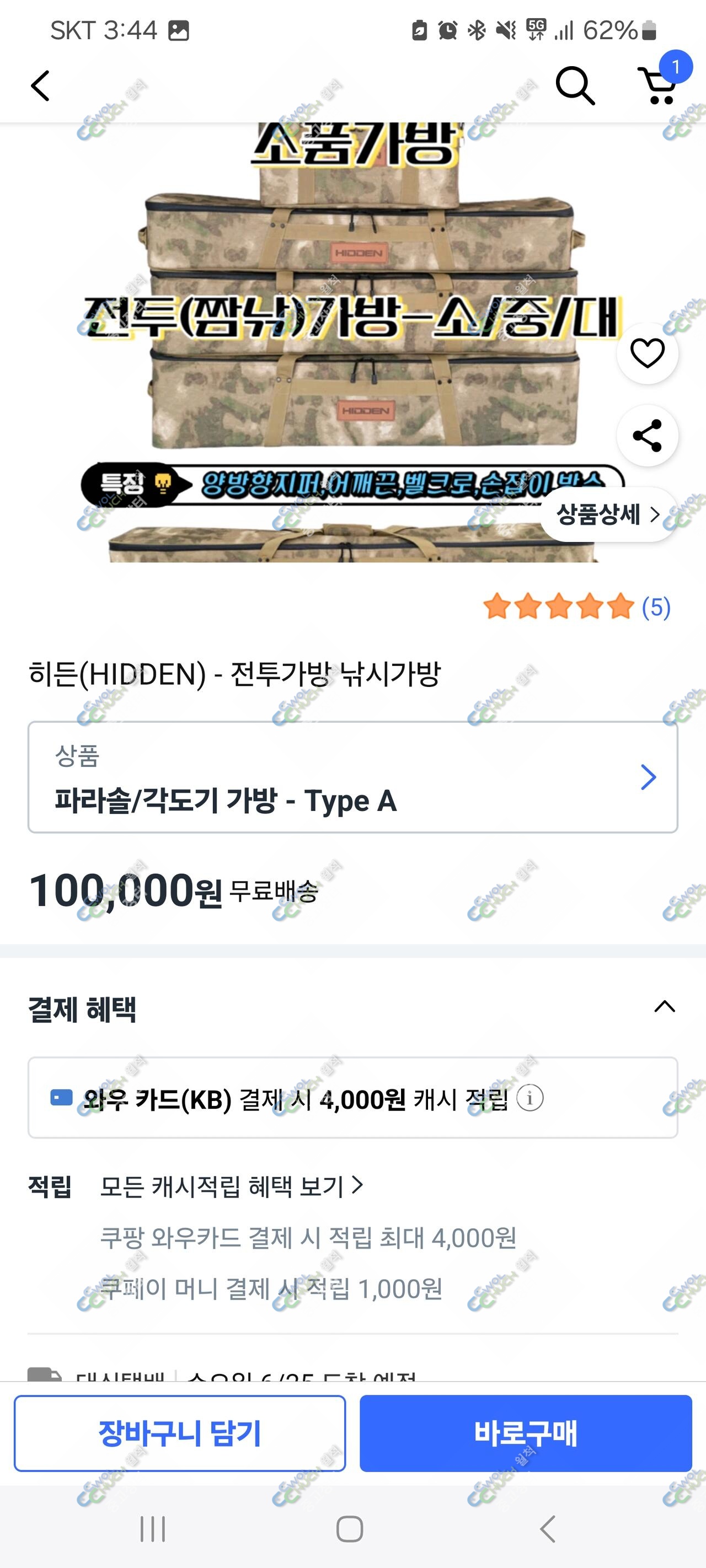Screen dimensions: 706x1568
Task: Tap 바로구매 to buy now
Action: pos(526,1433)
